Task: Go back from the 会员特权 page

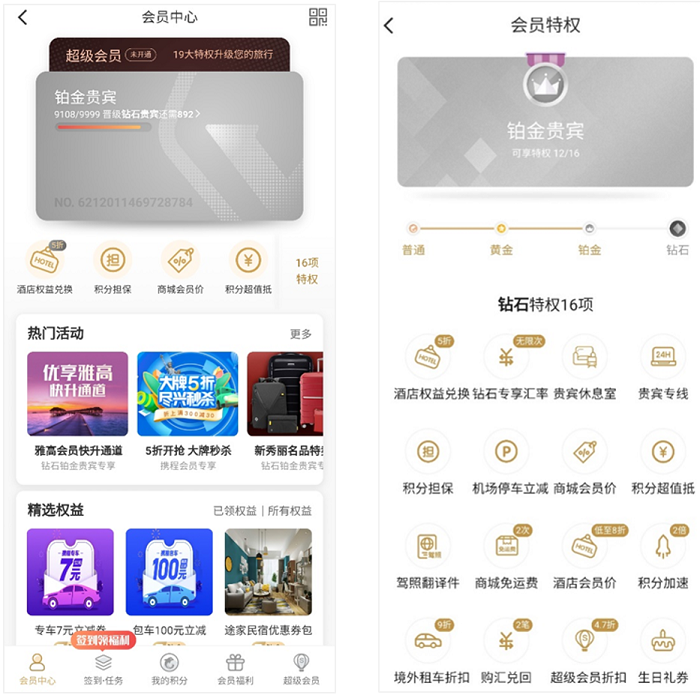Action: tap(389, 26)
